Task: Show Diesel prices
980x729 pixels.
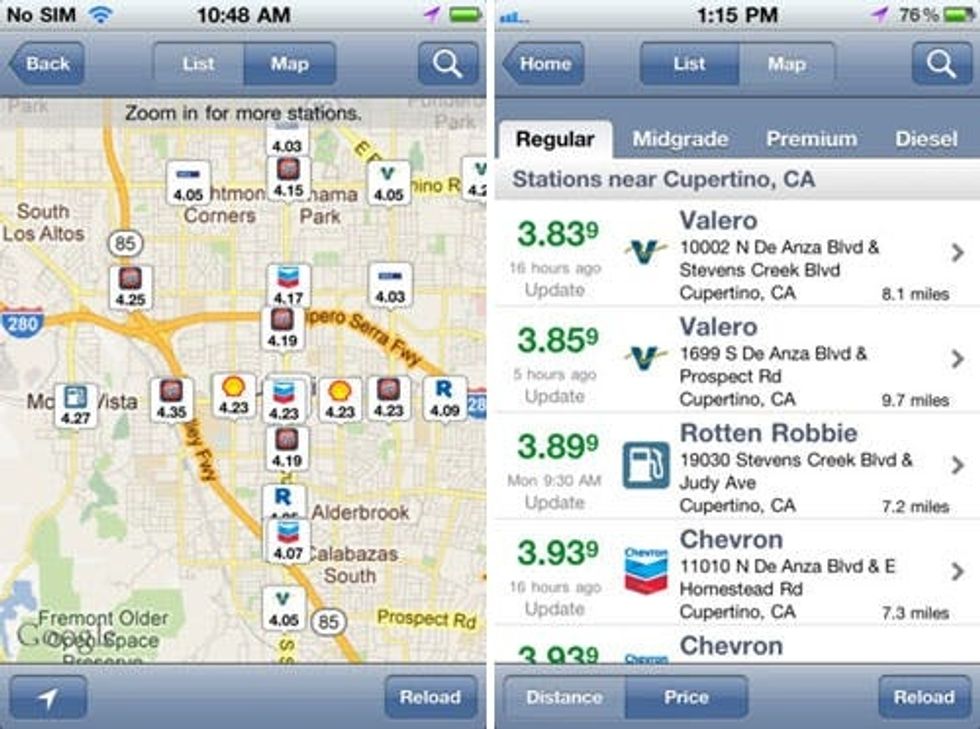Action: point(925,139)
